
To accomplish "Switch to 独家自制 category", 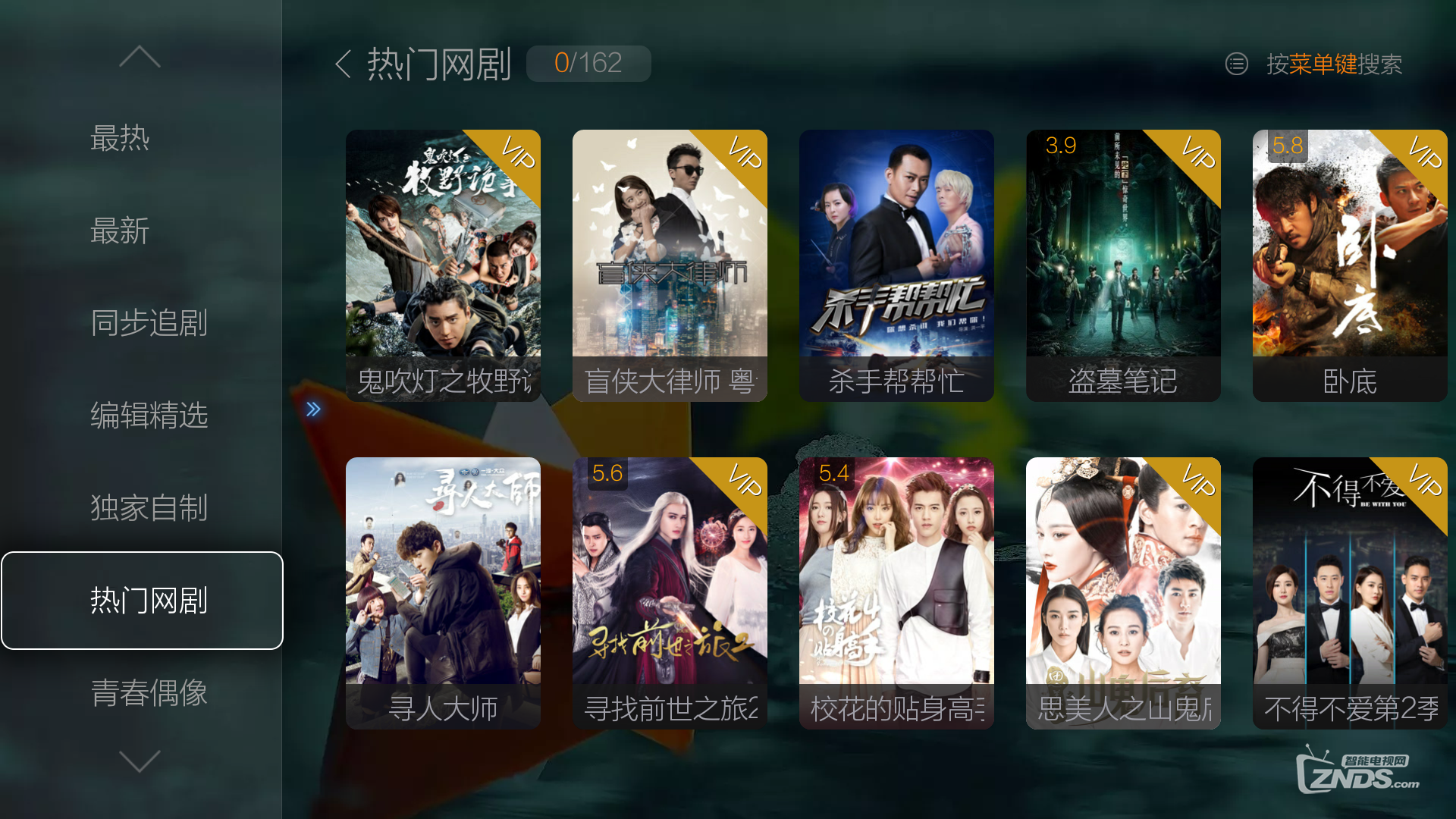I will pyautogui.click(x=149, y=508).
